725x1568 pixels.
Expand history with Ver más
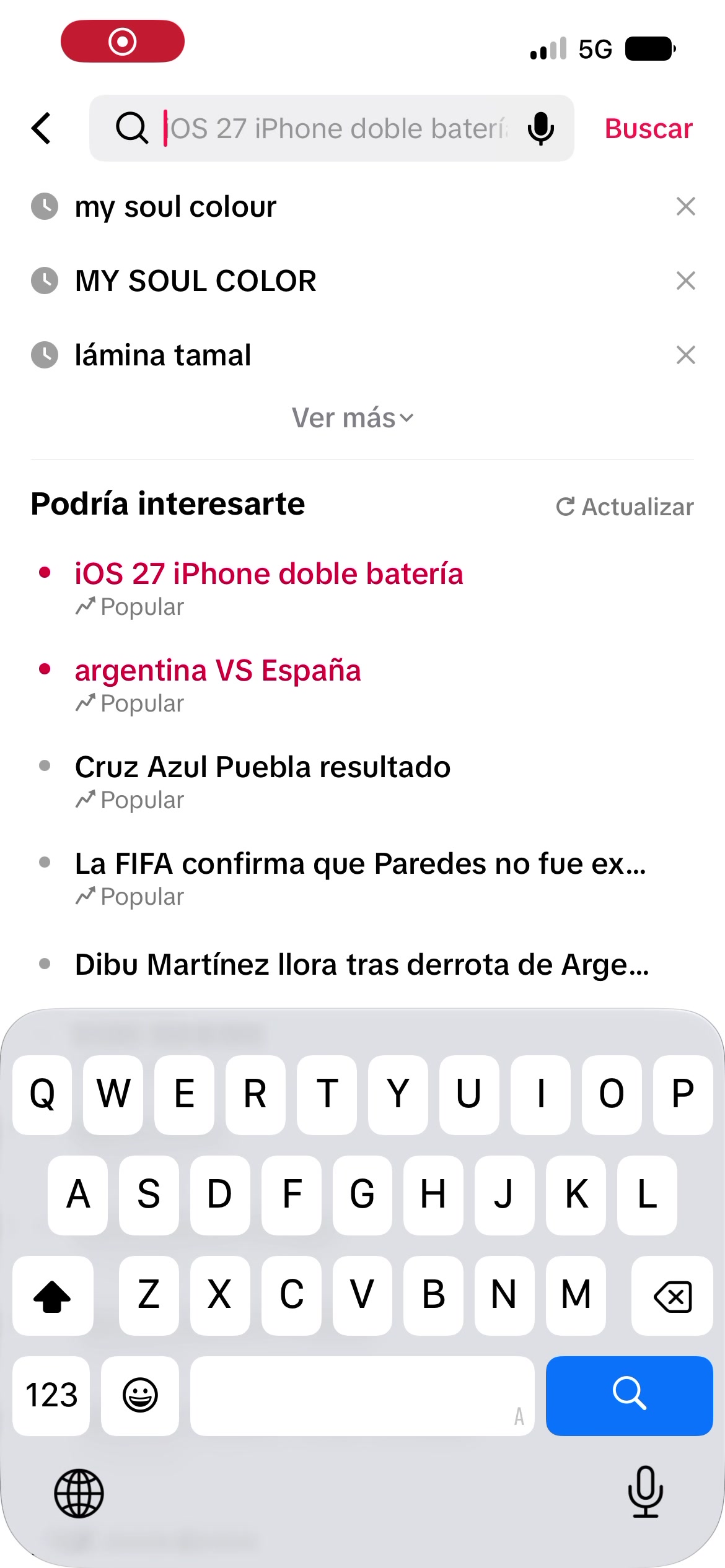[x=353, y=418]
